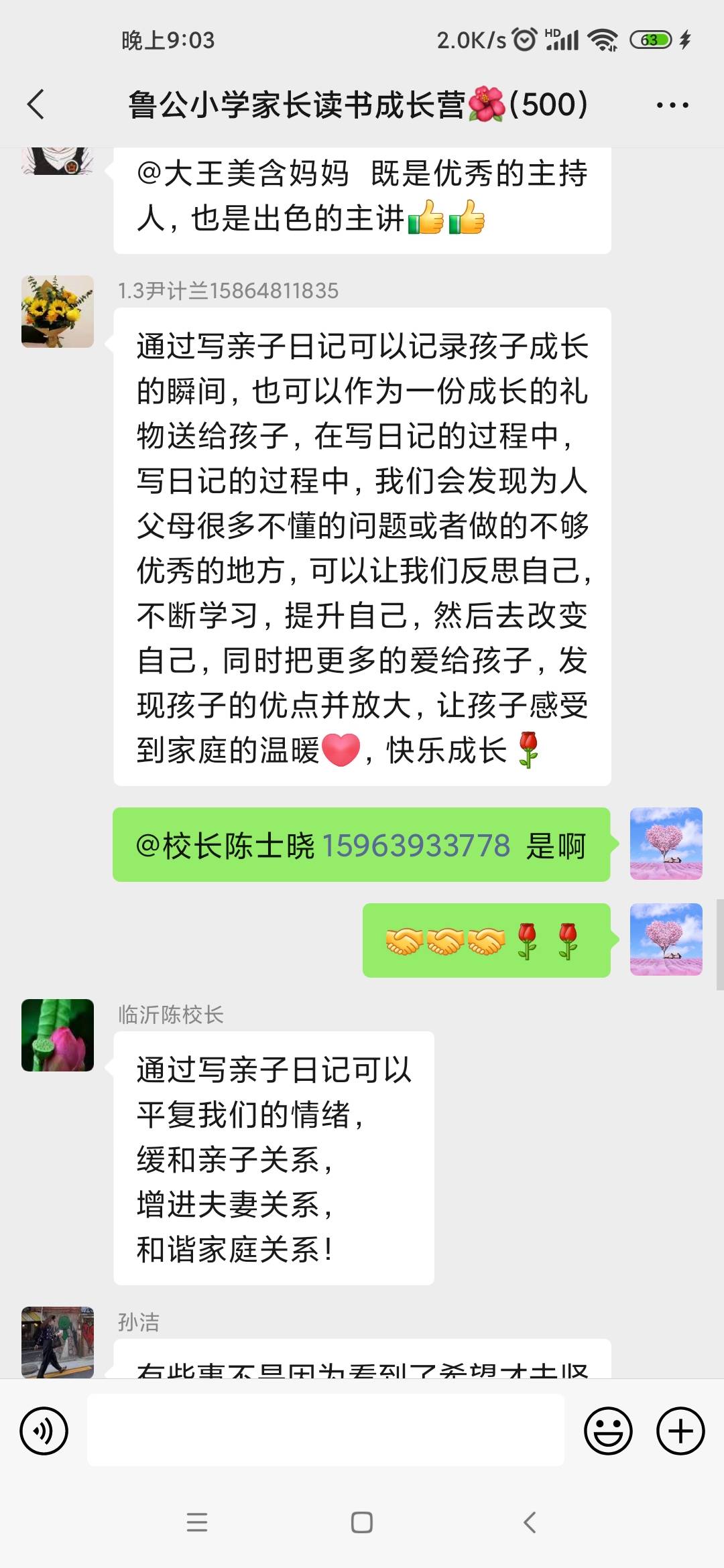Tap your own pink heart-tree avatar
724x1568 pixels.
click(666, 843)
